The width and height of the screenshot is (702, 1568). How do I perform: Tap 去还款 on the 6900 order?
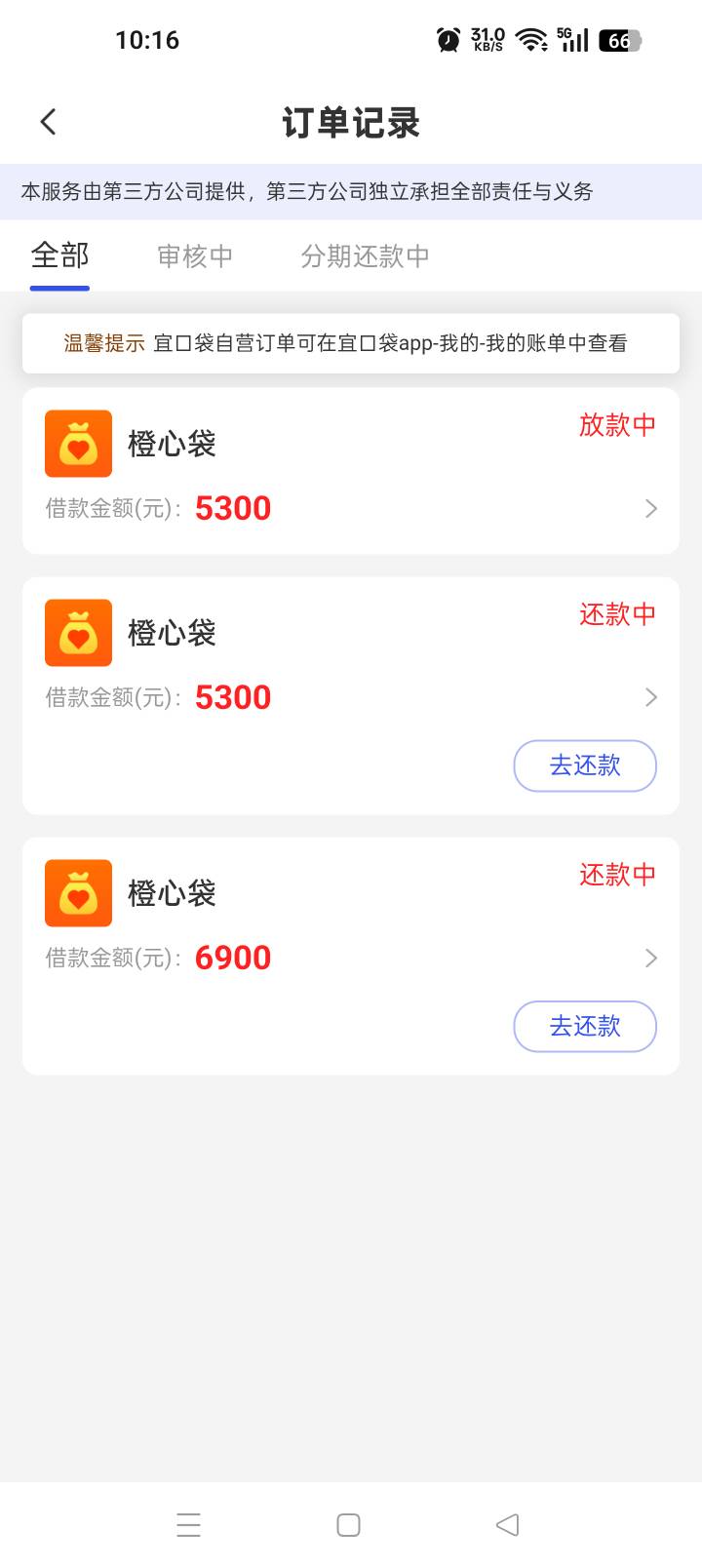585,1026
